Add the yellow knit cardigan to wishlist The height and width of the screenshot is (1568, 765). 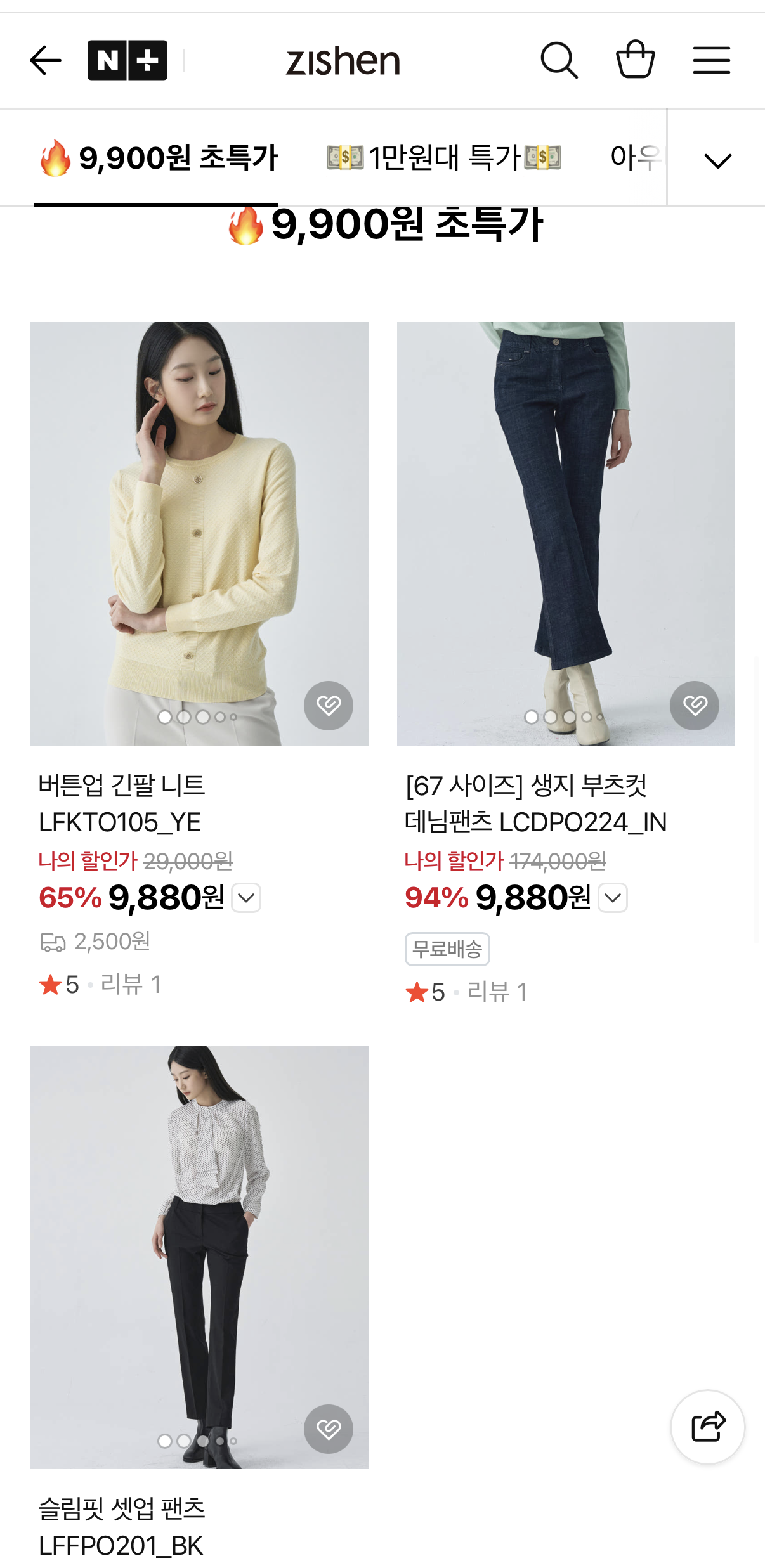click(x=329, y=705)
